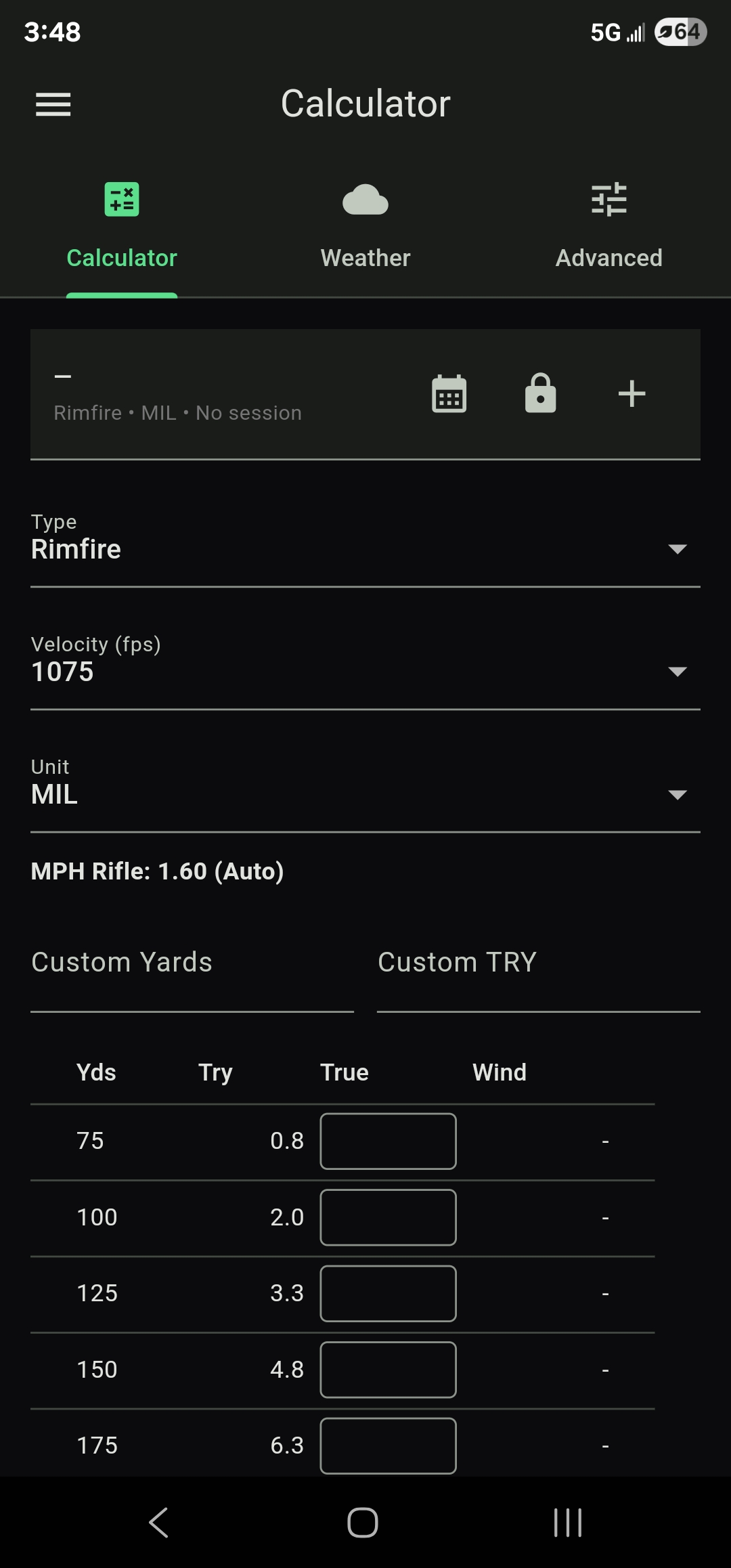The height and width of the screenshot is (1568, 731).
Task: Go to the system home screen
Action: tap(363, 1523)
